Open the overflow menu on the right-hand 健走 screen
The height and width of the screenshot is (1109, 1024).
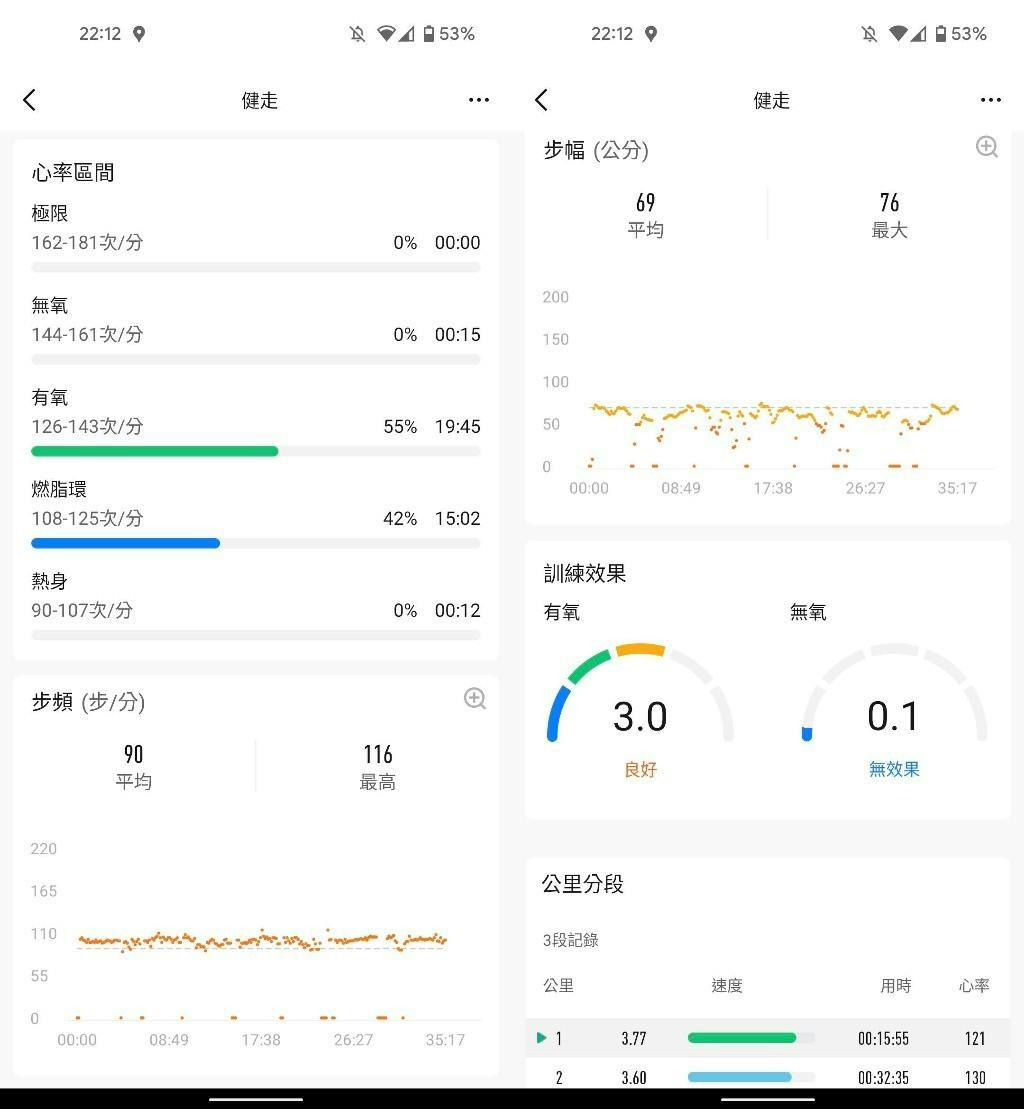click(x=990, y=100)
